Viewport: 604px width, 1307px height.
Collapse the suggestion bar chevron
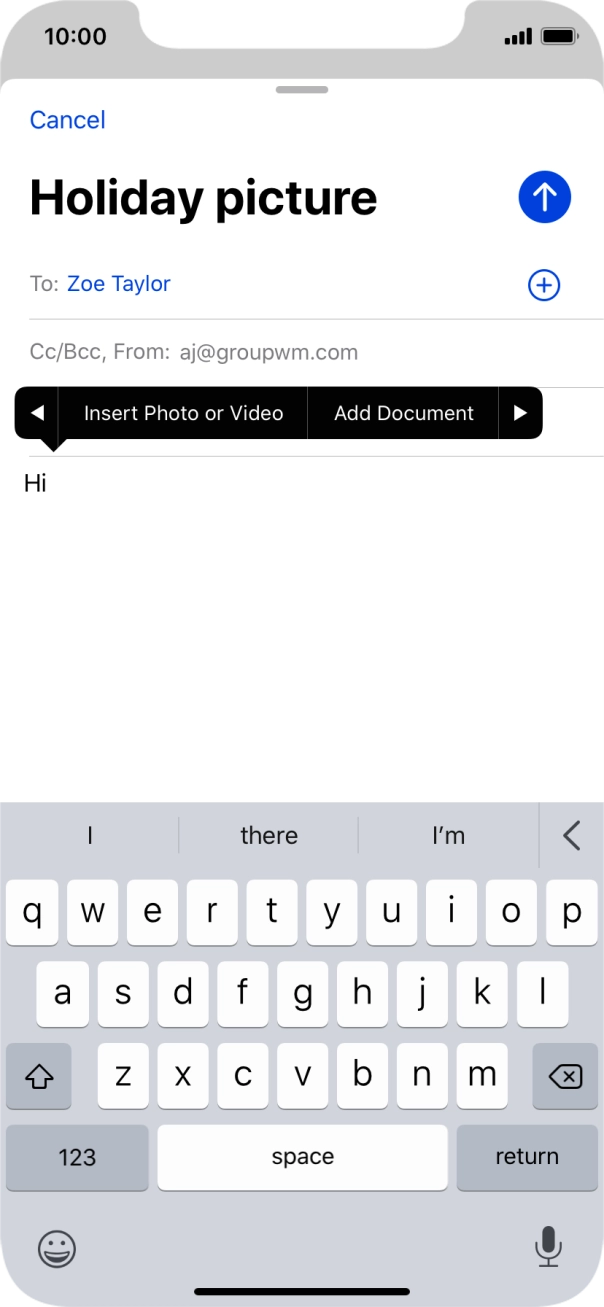[x=572, y=835]
